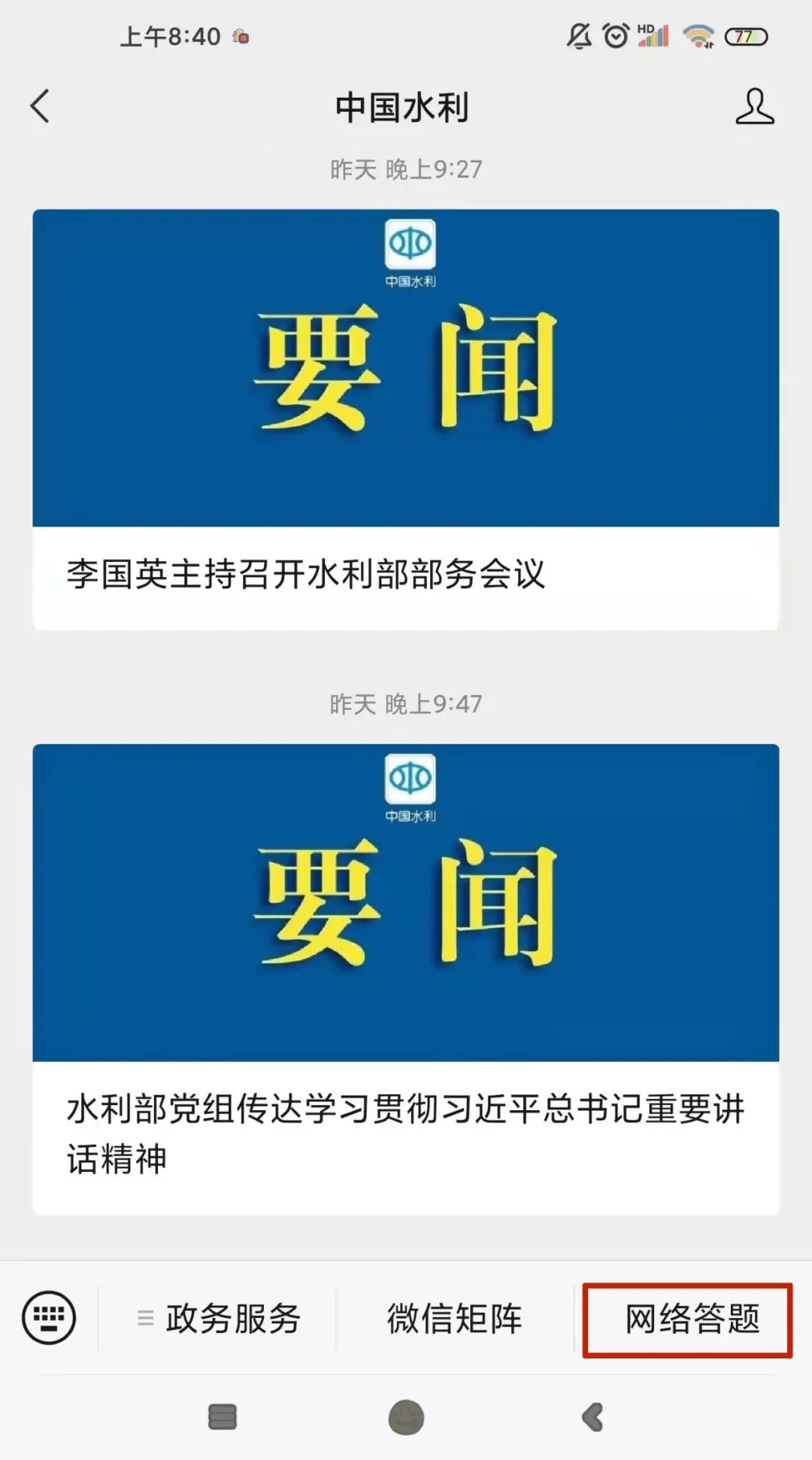This screenshot has width=812, height=1460.
Task: Open the 微信矩阵 menu
Action: click(454, 1319)
